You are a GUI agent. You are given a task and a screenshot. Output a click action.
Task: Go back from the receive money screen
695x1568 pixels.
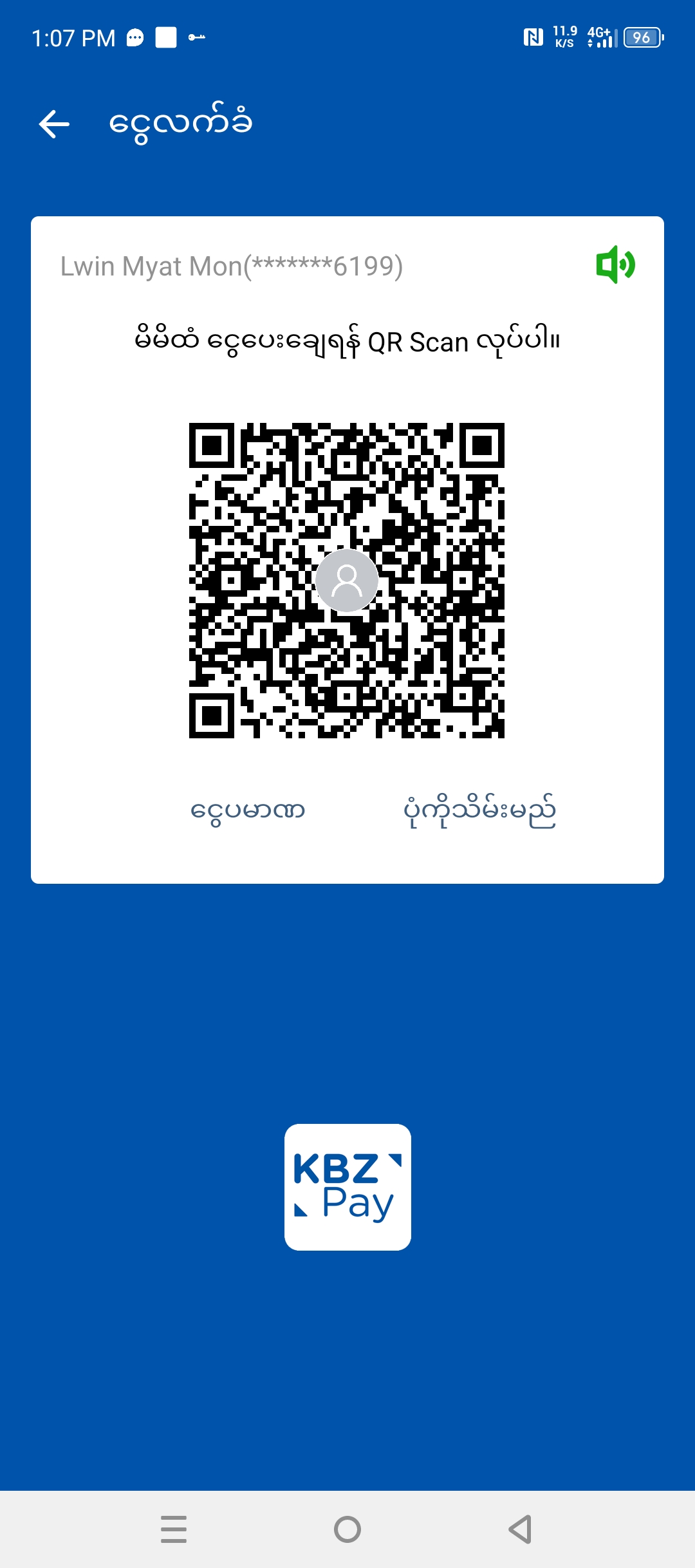point(54,124)
